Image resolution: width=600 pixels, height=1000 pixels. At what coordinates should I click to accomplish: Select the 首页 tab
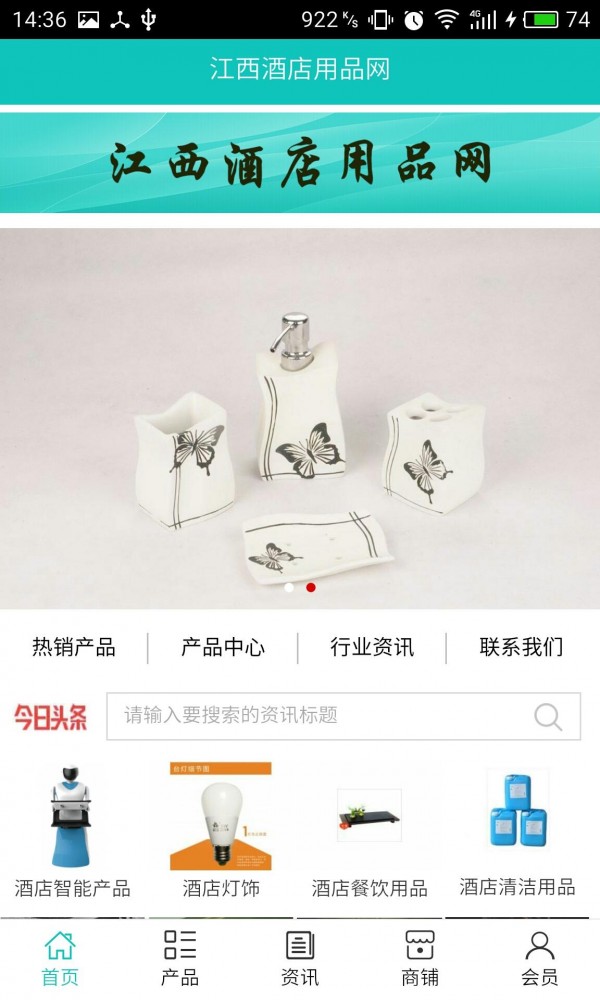point(60,959)
